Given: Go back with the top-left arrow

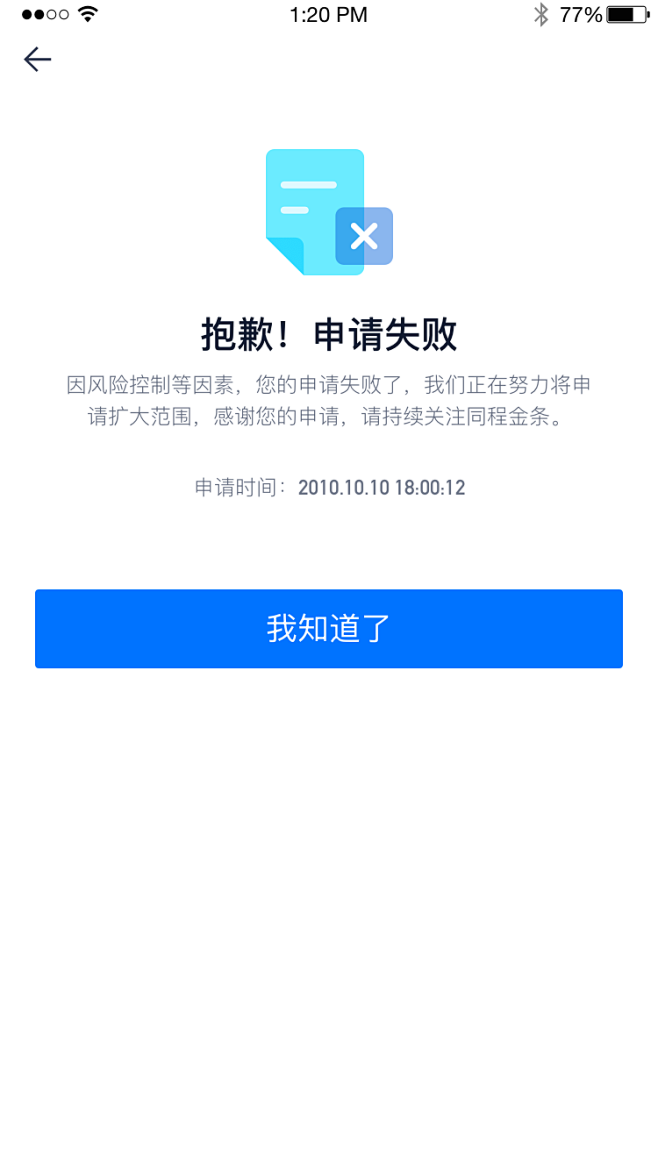Looking at the screenshot, I should pyautogui.click(x=37, y=59).
